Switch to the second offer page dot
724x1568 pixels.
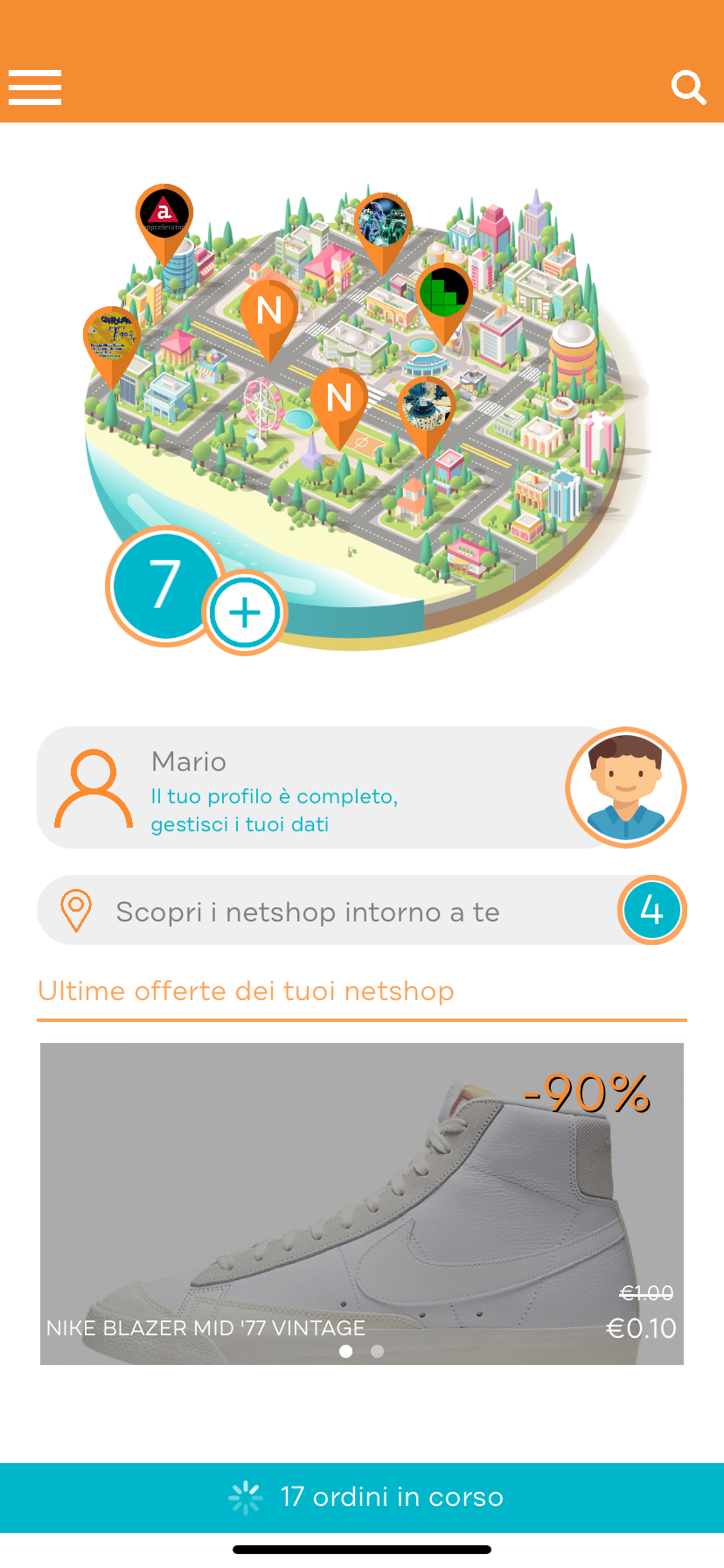[377, 1351]
